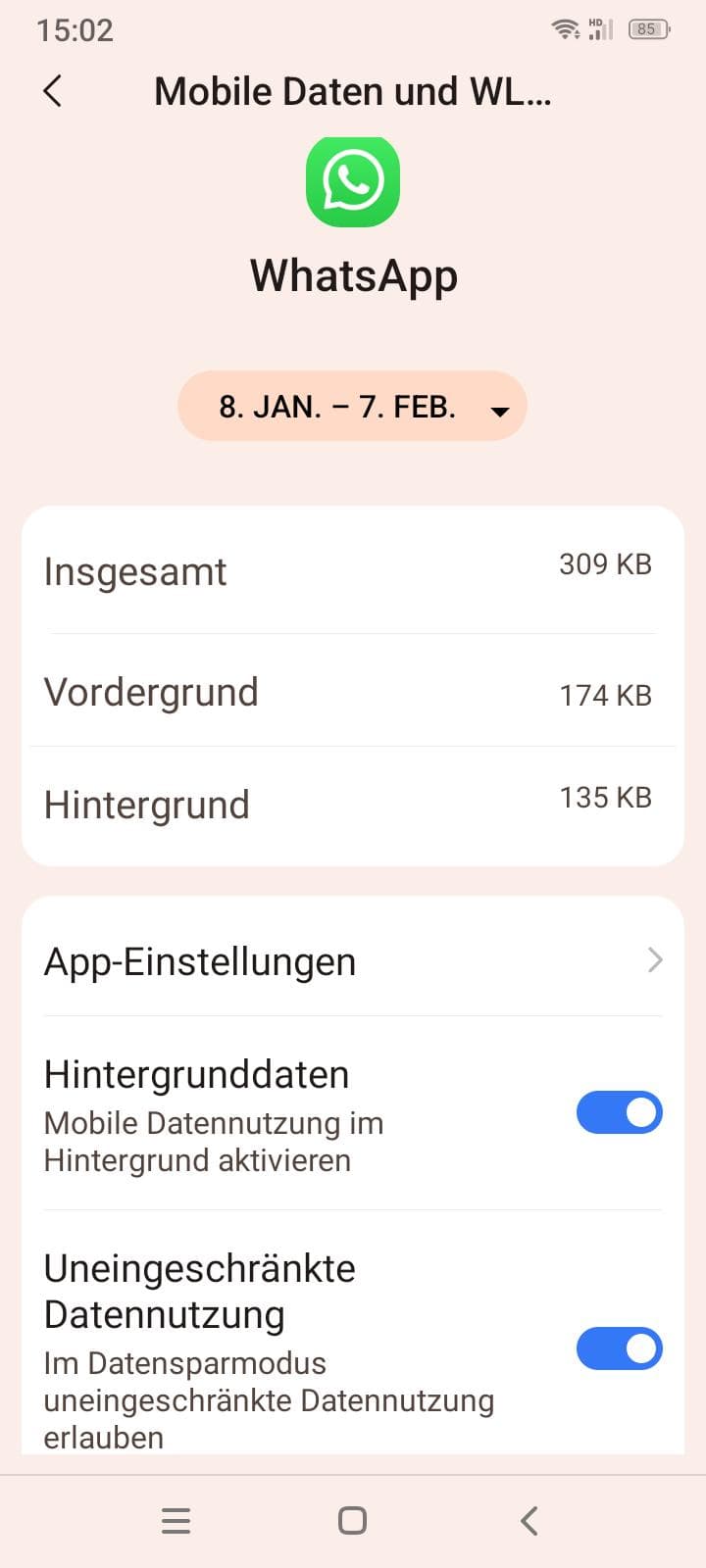Go back using the top-left arrow
This screenshot has height=1568, width=706.
(53, 91)
